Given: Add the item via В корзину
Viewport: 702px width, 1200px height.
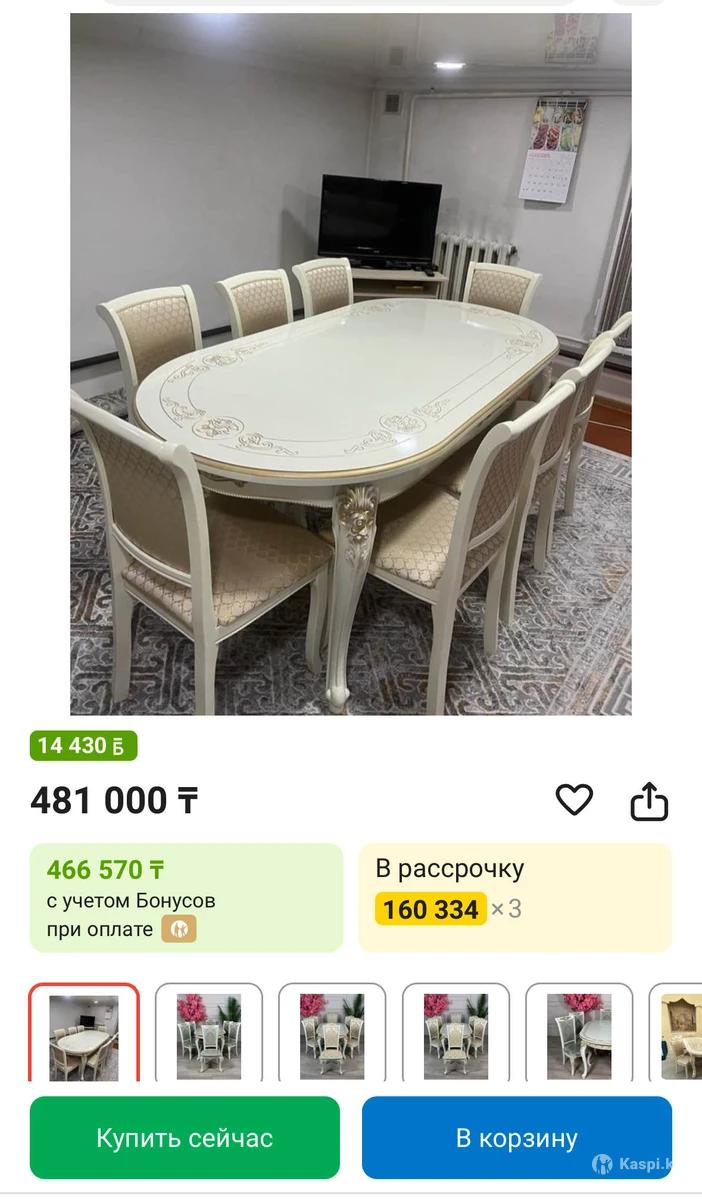Looking at the screenshot, I should pos(516,1137).
